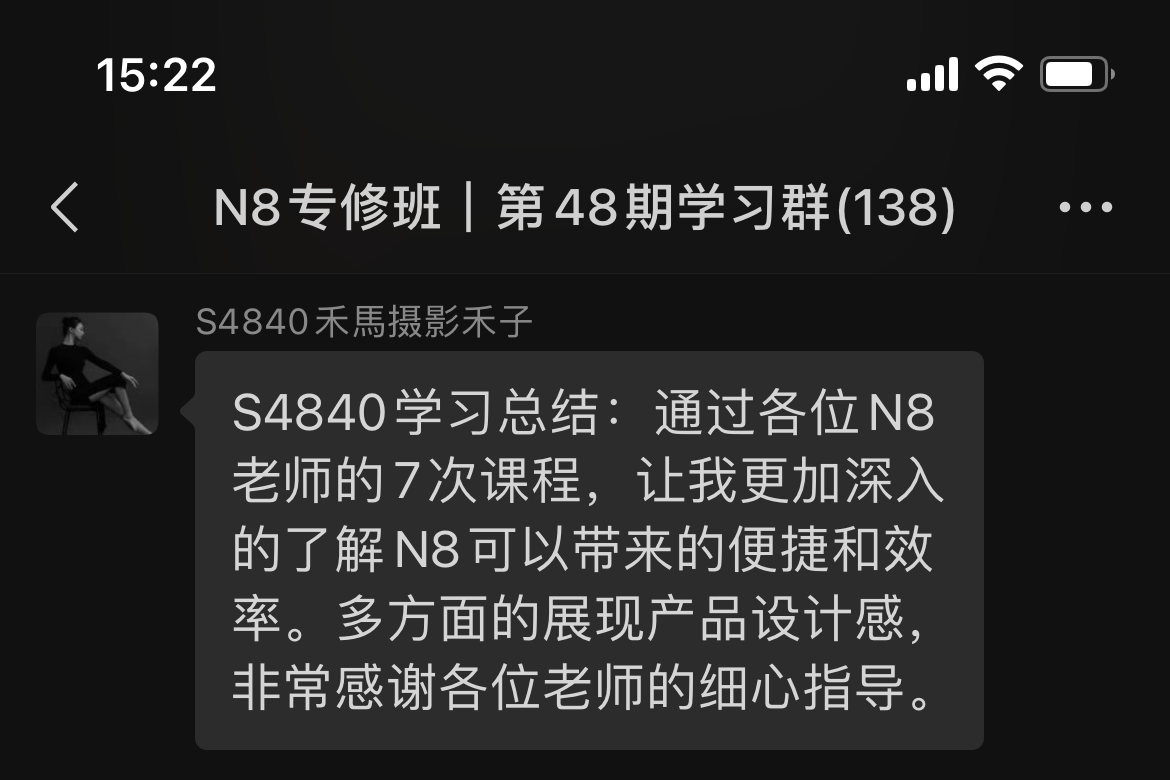The height and width of the screenshot is (780, 1170).
Task: Go back from the N8 group chat
Action: [64, 208]
